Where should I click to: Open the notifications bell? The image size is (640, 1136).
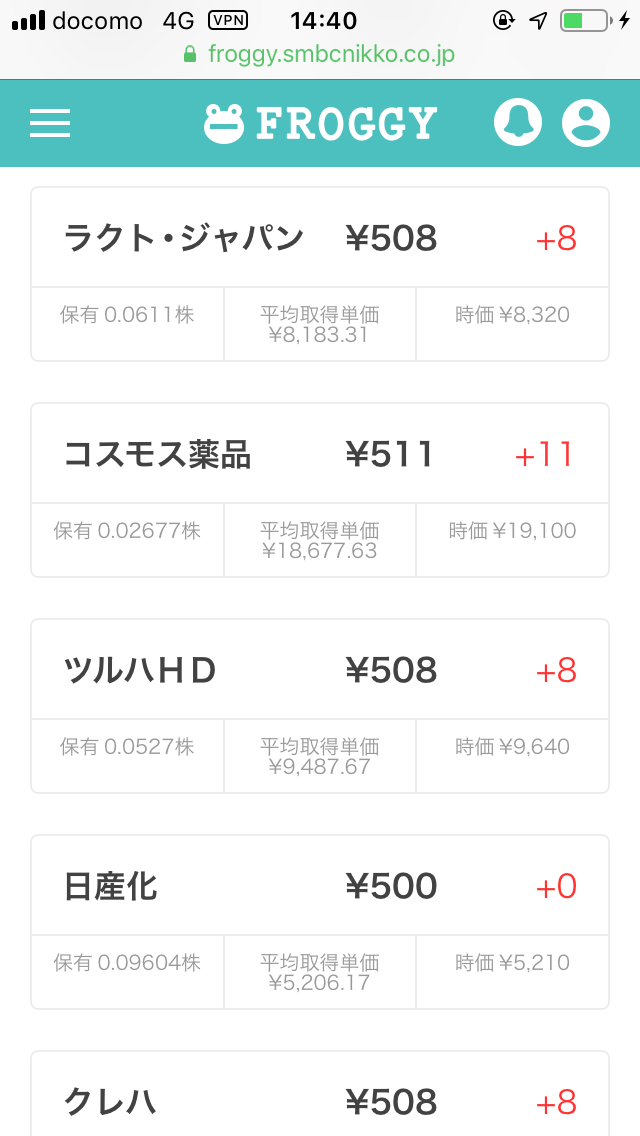(x=518, y=123)
